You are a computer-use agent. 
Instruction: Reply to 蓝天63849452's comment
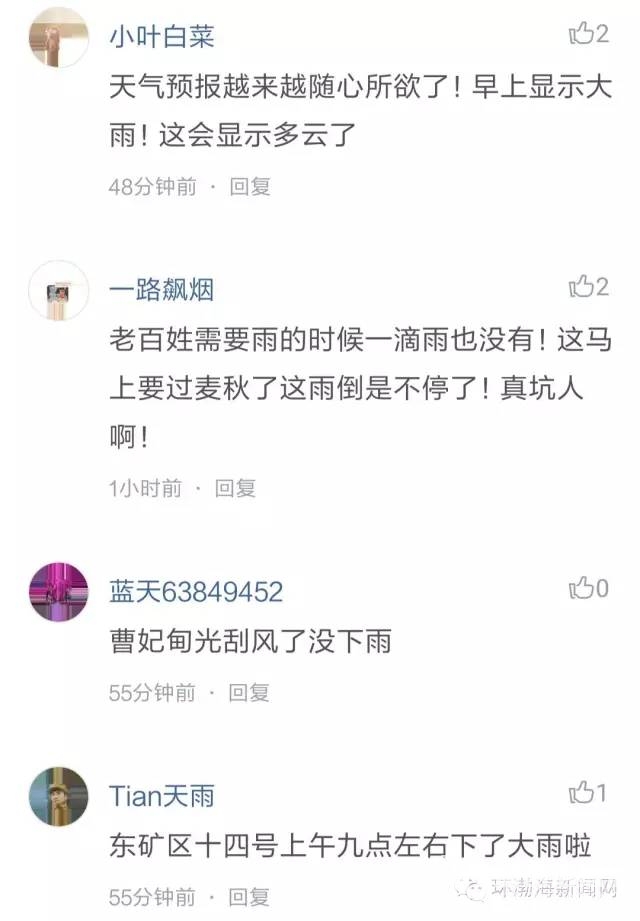point(250,692)
